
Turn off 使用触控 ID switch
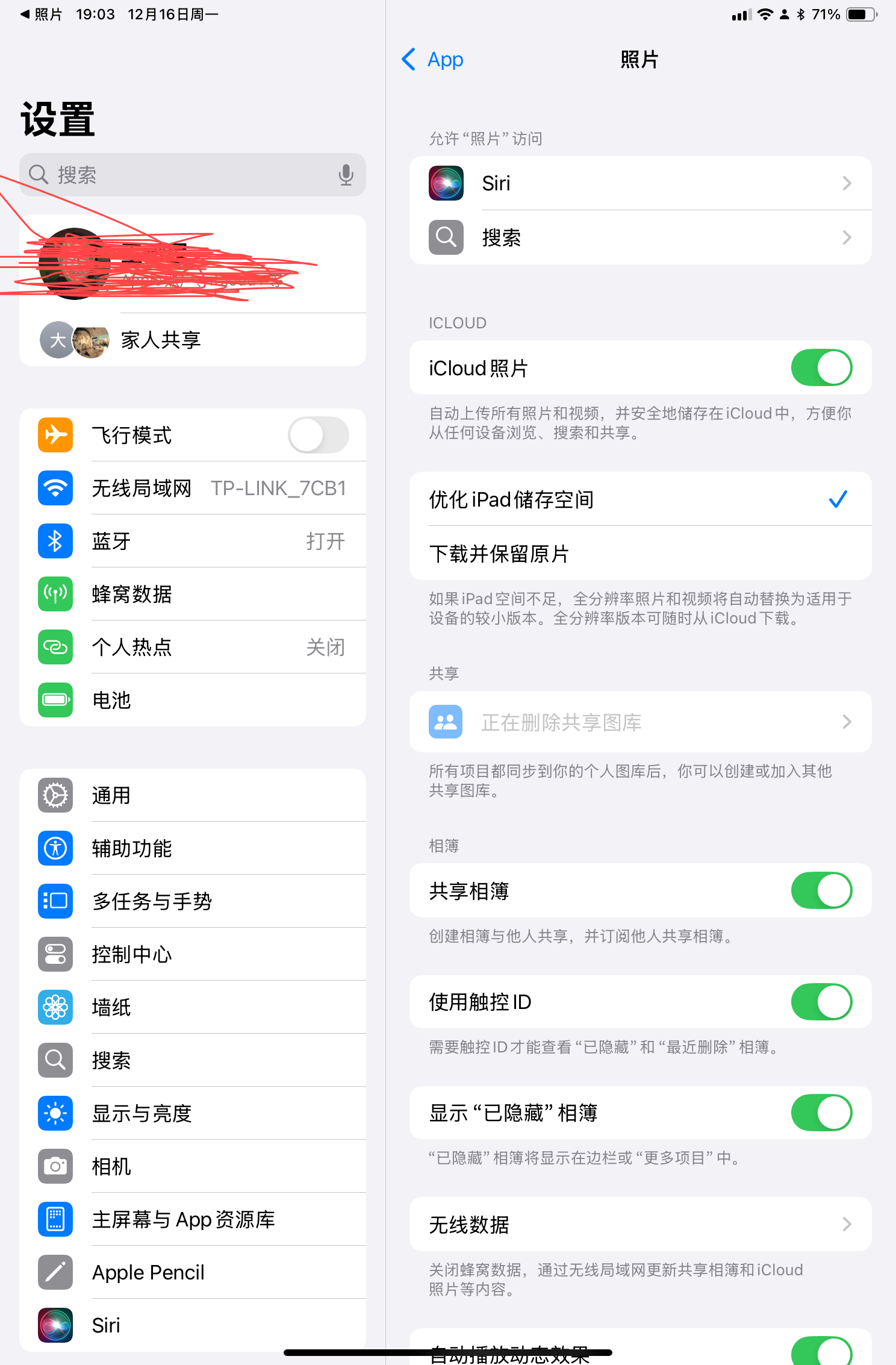821,1002
